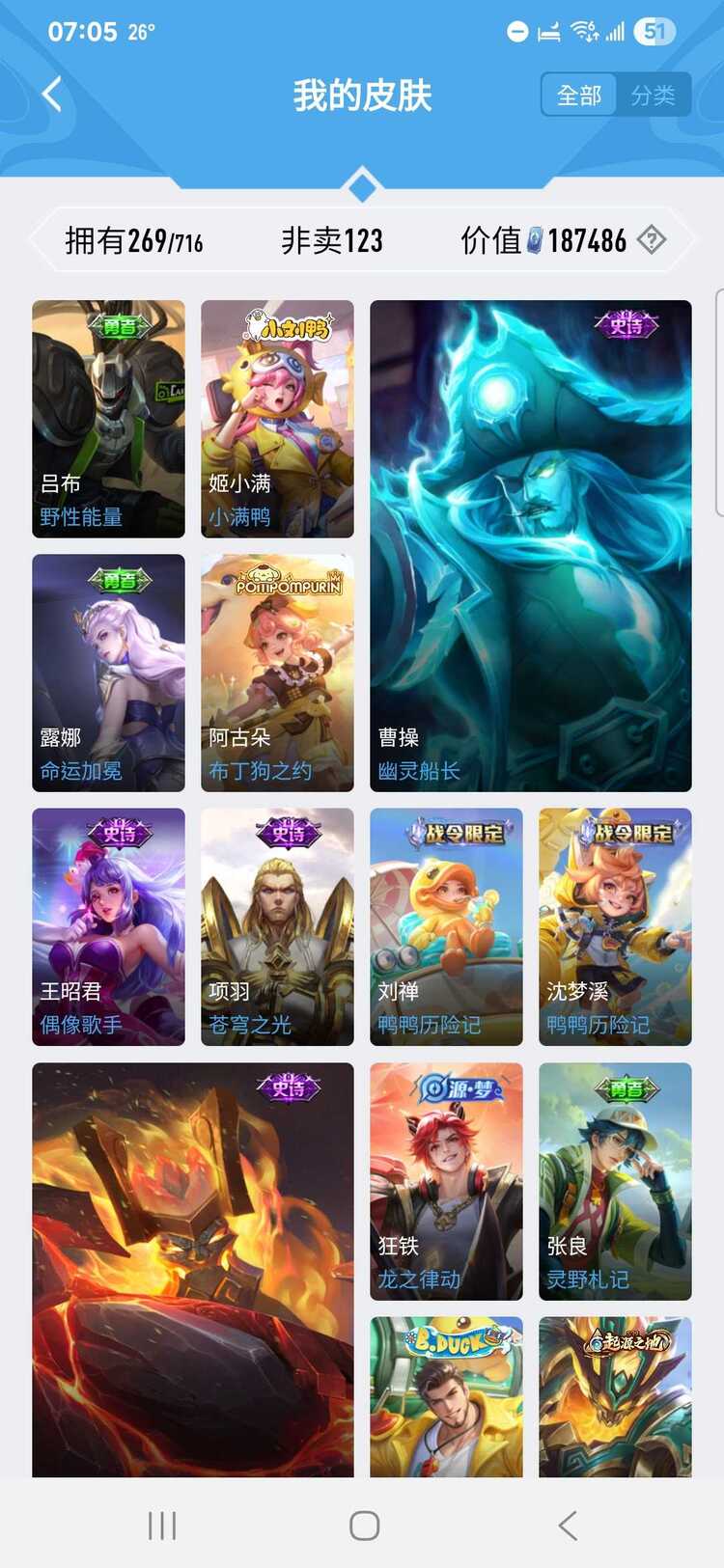Screen dimensions: 724x1568
Task: View 项羽 苍穹之光 skin
Action: click(277, 926)
